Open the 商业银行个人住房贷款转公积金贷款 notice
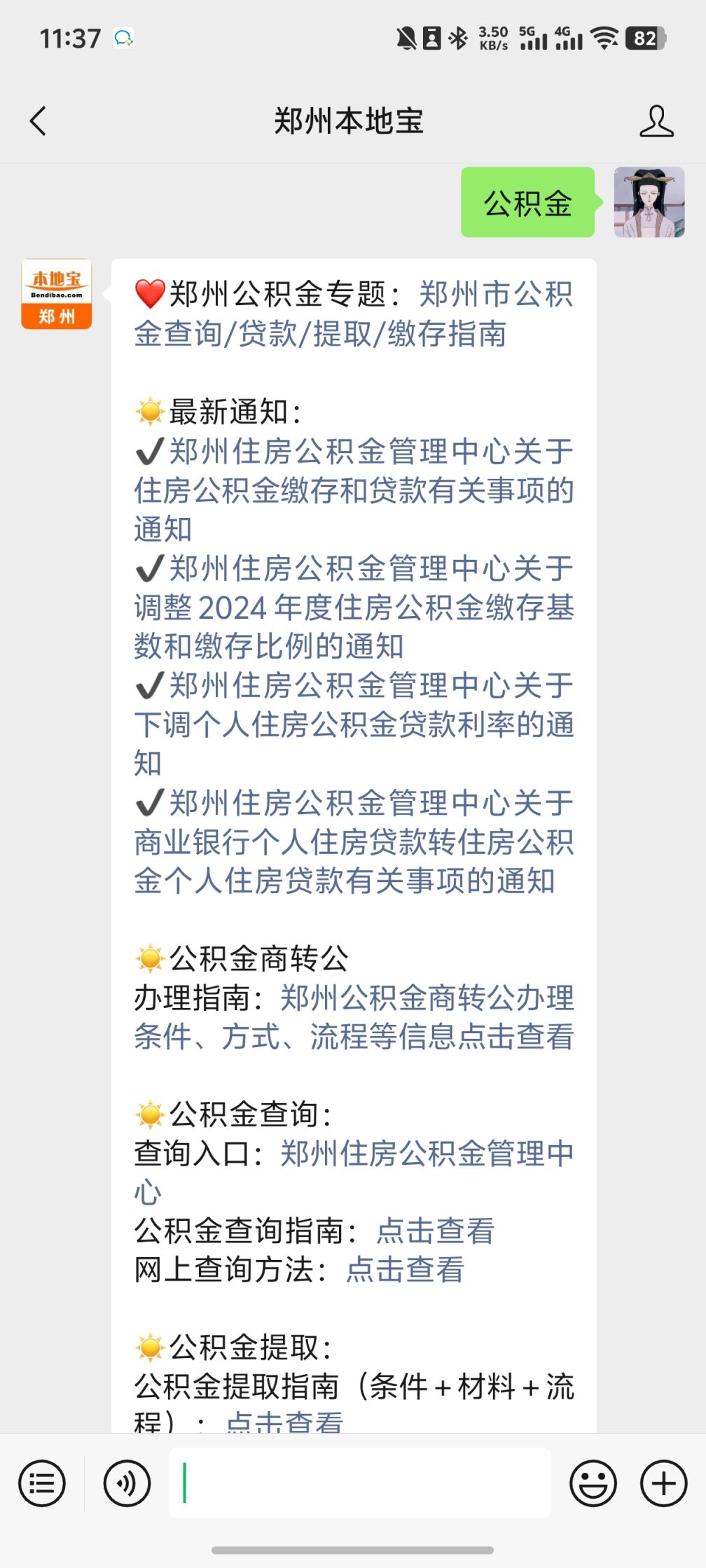Image resolution: width=706 pixels, height=1568 pixels. (354, 841)
